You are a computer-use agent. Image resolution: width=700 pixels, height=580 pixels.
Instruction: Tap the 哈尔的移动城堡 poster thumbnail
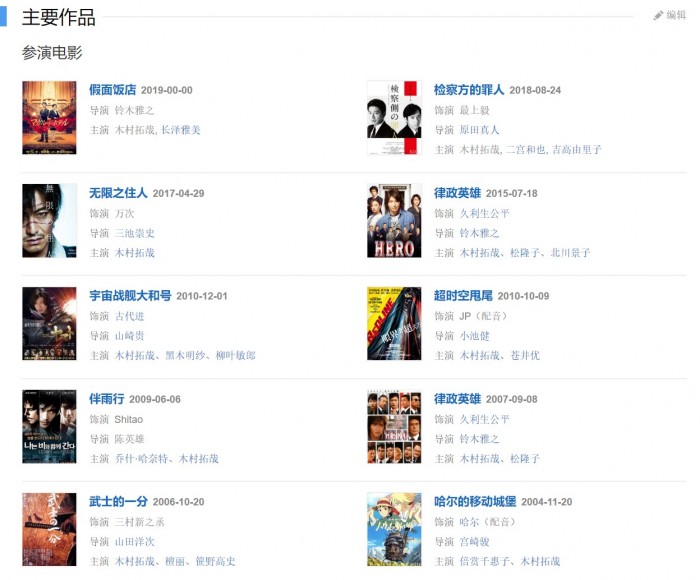(x=394, y=530)
